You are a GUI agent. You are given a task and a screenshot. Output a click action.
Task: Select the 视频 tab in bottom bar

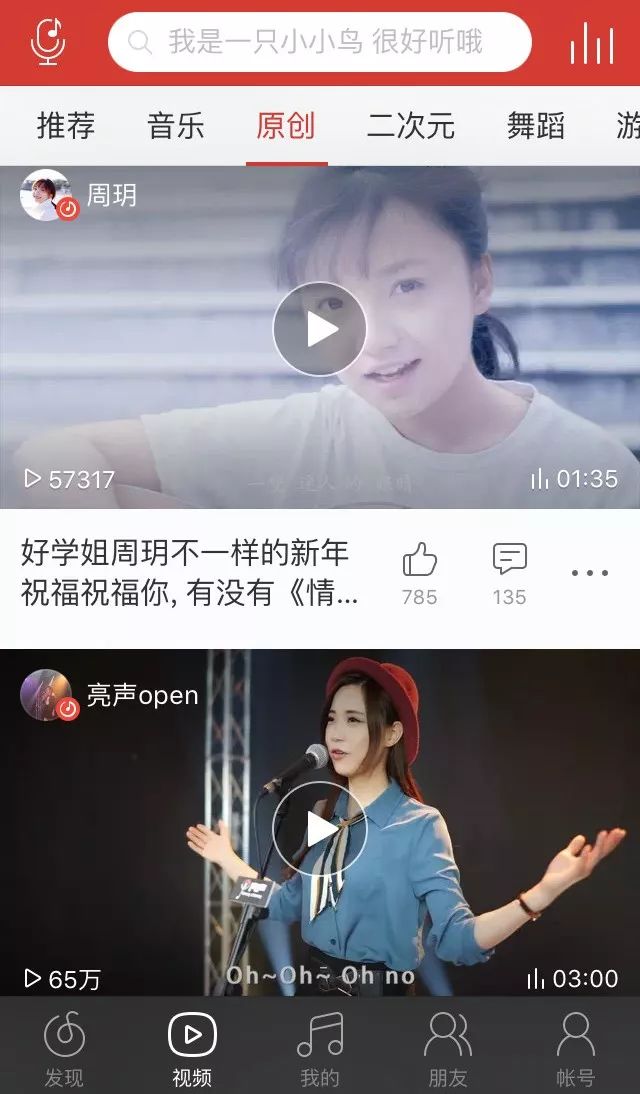pos(192,1047)
